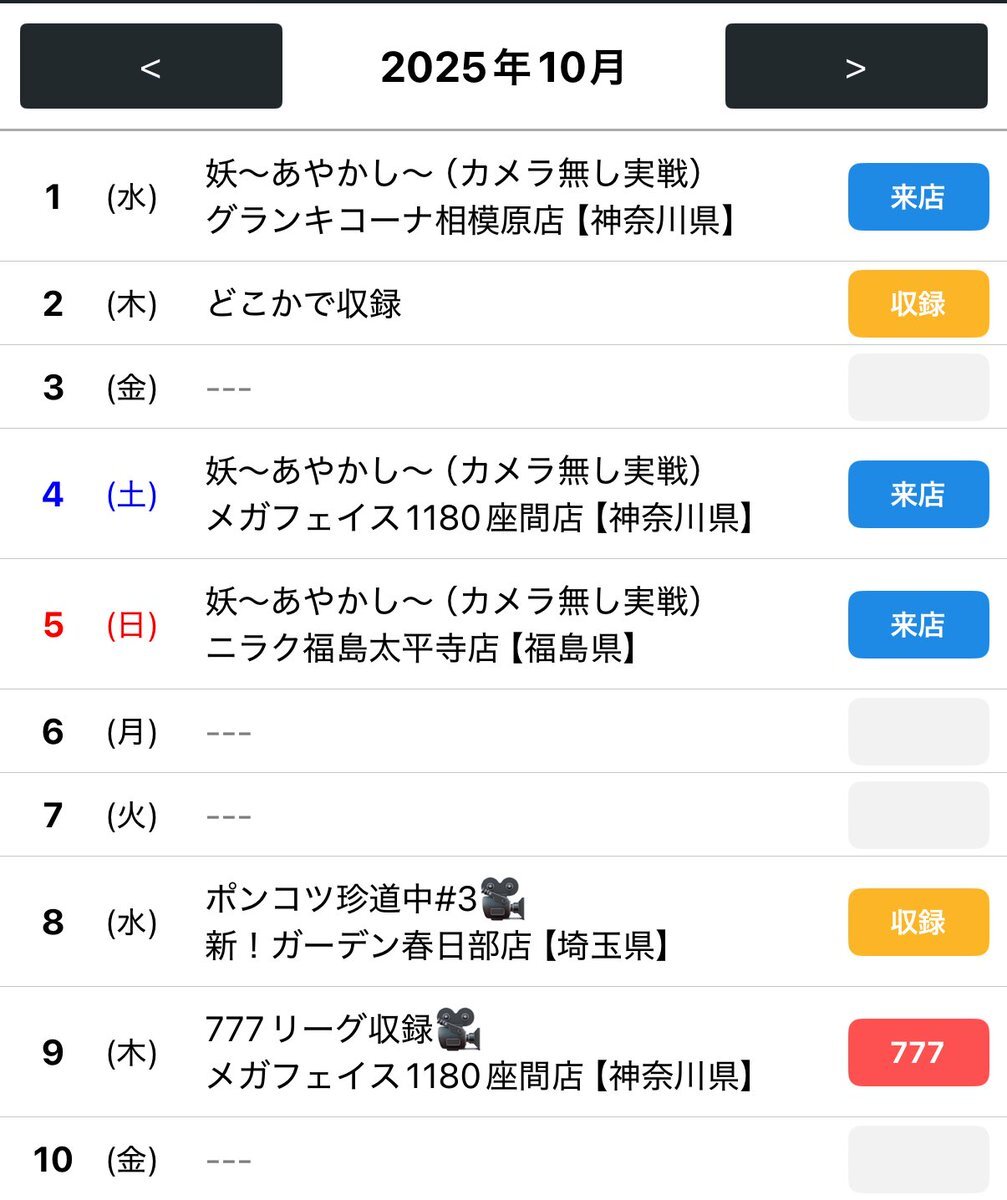Select the 収録 button on October 2
The width and height of the screenshot is (1007, 1200).
[x=918, y=304]
